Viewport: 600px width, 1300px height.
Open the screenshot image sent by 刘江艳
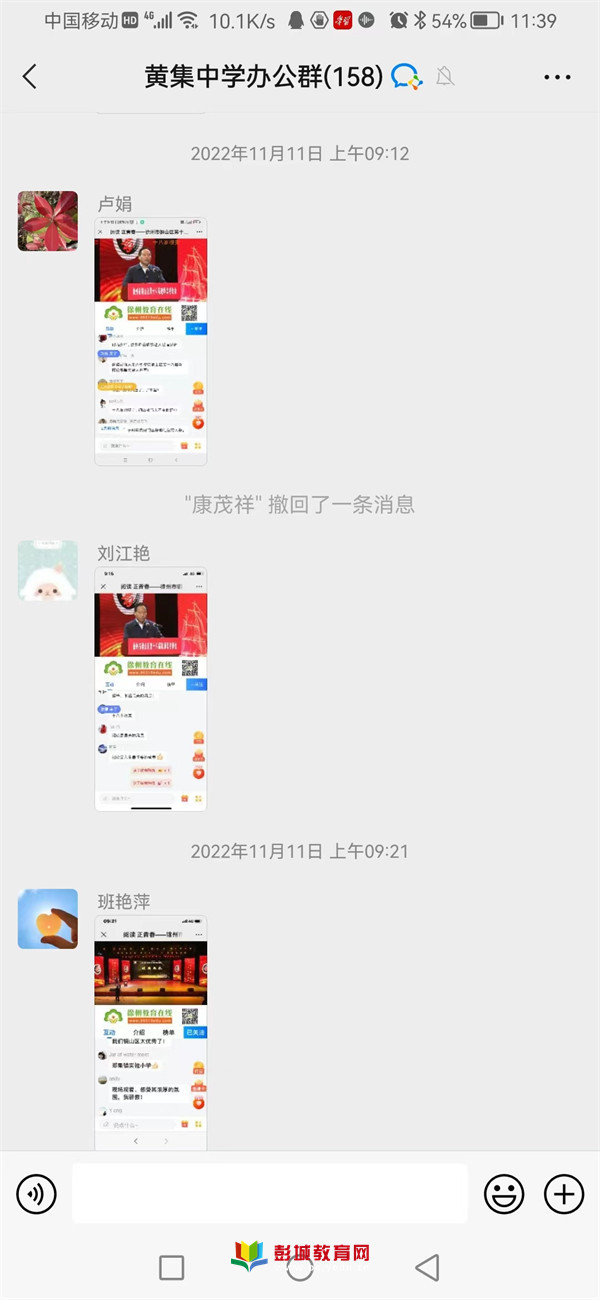(151, 689)
